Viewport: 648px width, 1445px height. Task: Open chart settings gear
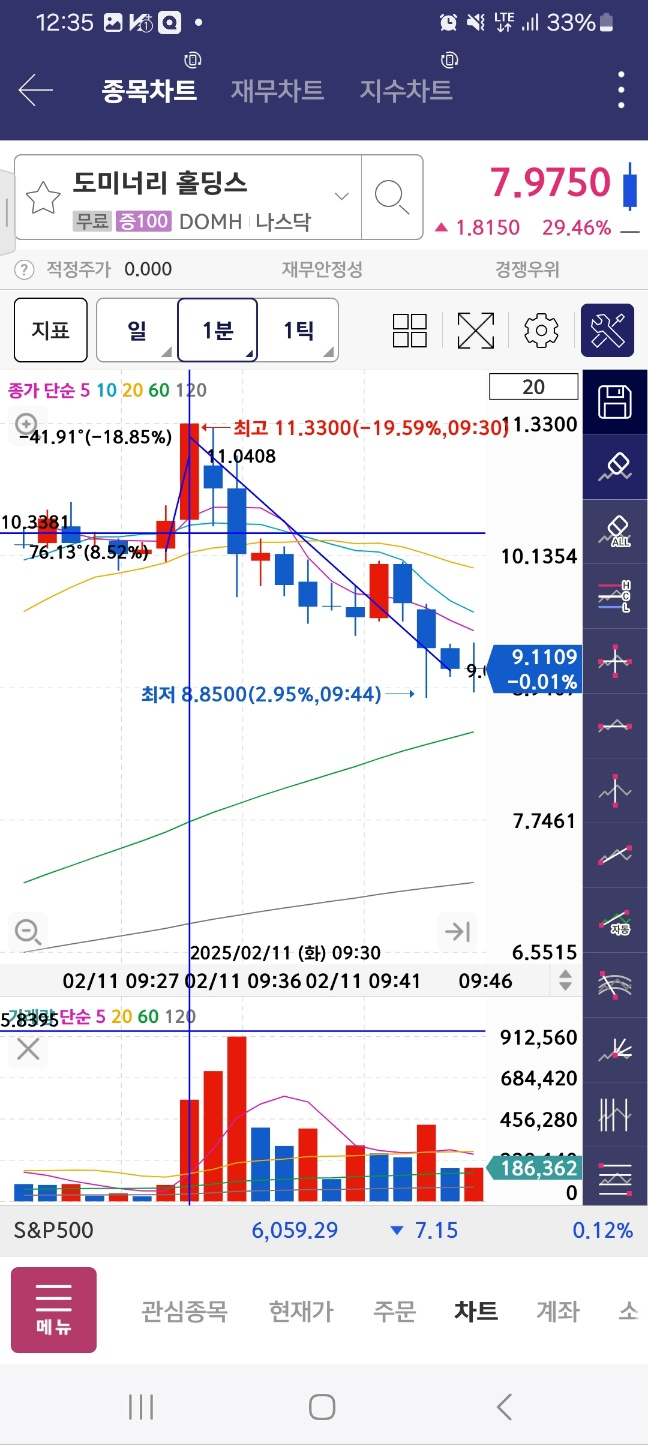coord(541,331)
